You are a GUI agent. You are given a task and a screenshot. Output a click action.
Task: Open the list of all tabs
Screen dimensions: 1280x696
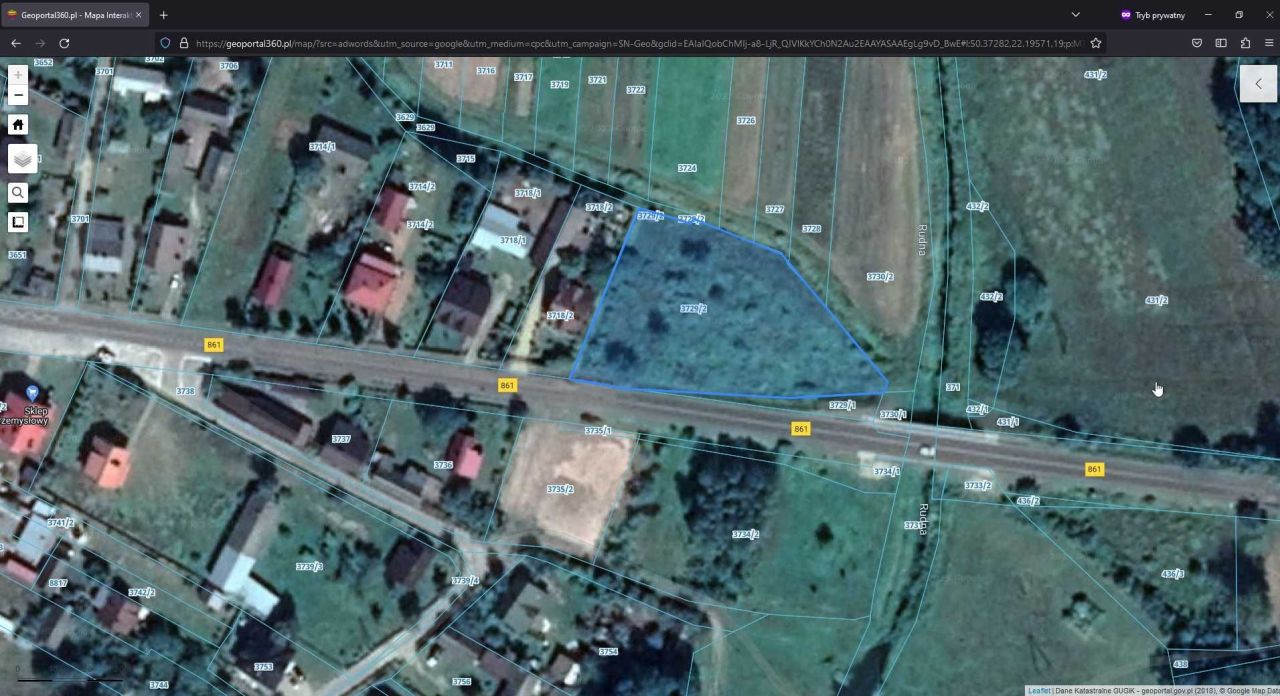(x=1076, y=15)
